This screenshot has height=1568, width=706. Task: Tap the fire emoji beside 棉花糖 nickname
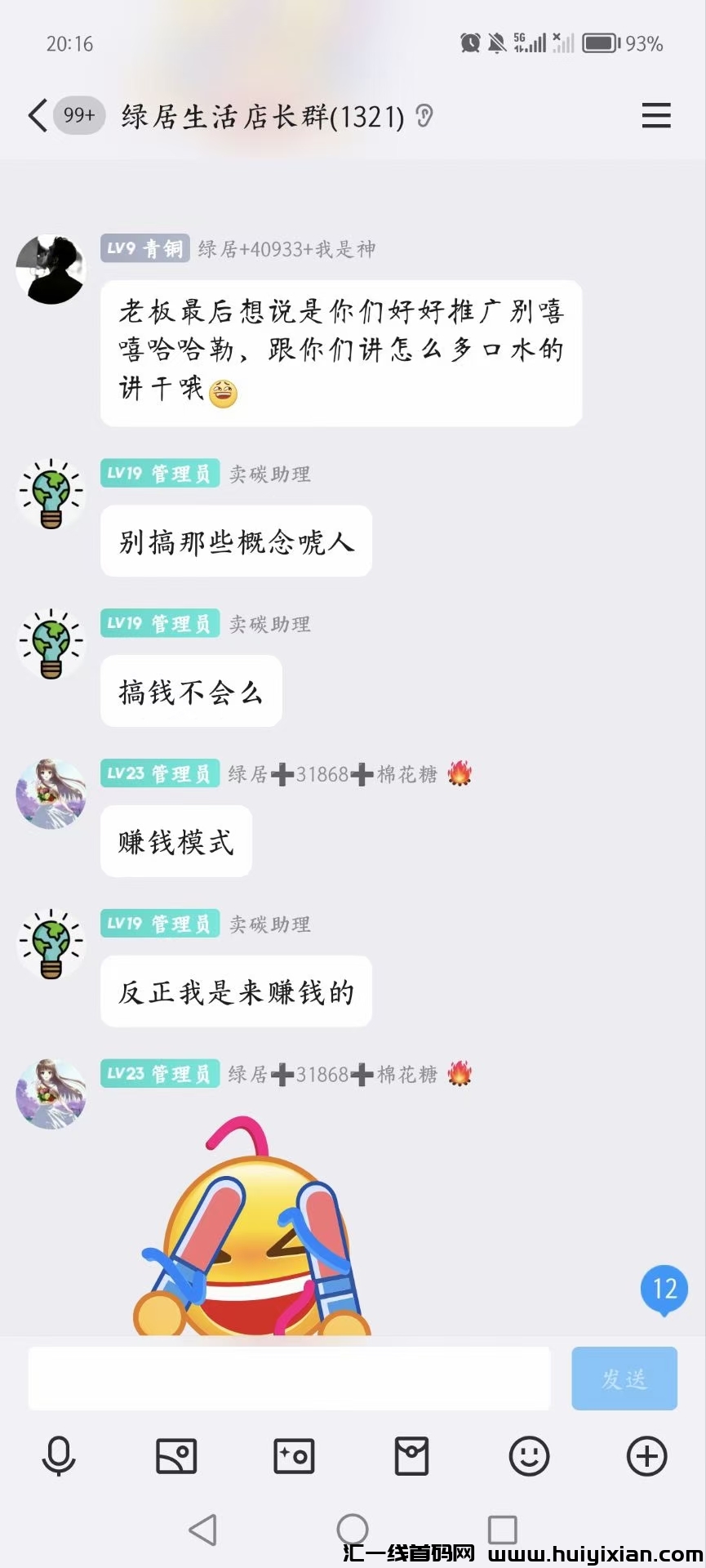pos(461,773)
